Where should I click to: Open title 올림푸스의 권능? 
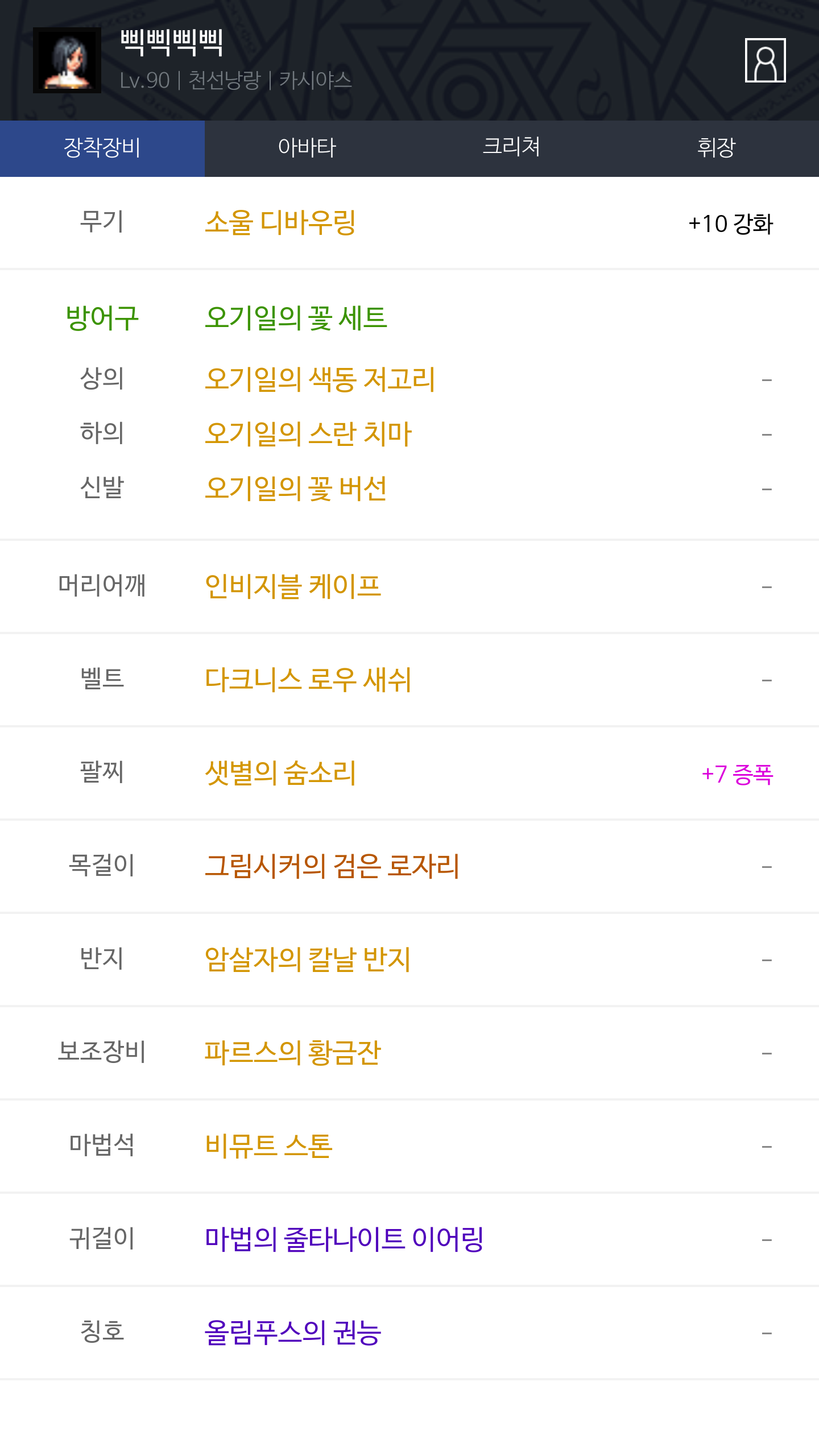(x=293, y=1332)
